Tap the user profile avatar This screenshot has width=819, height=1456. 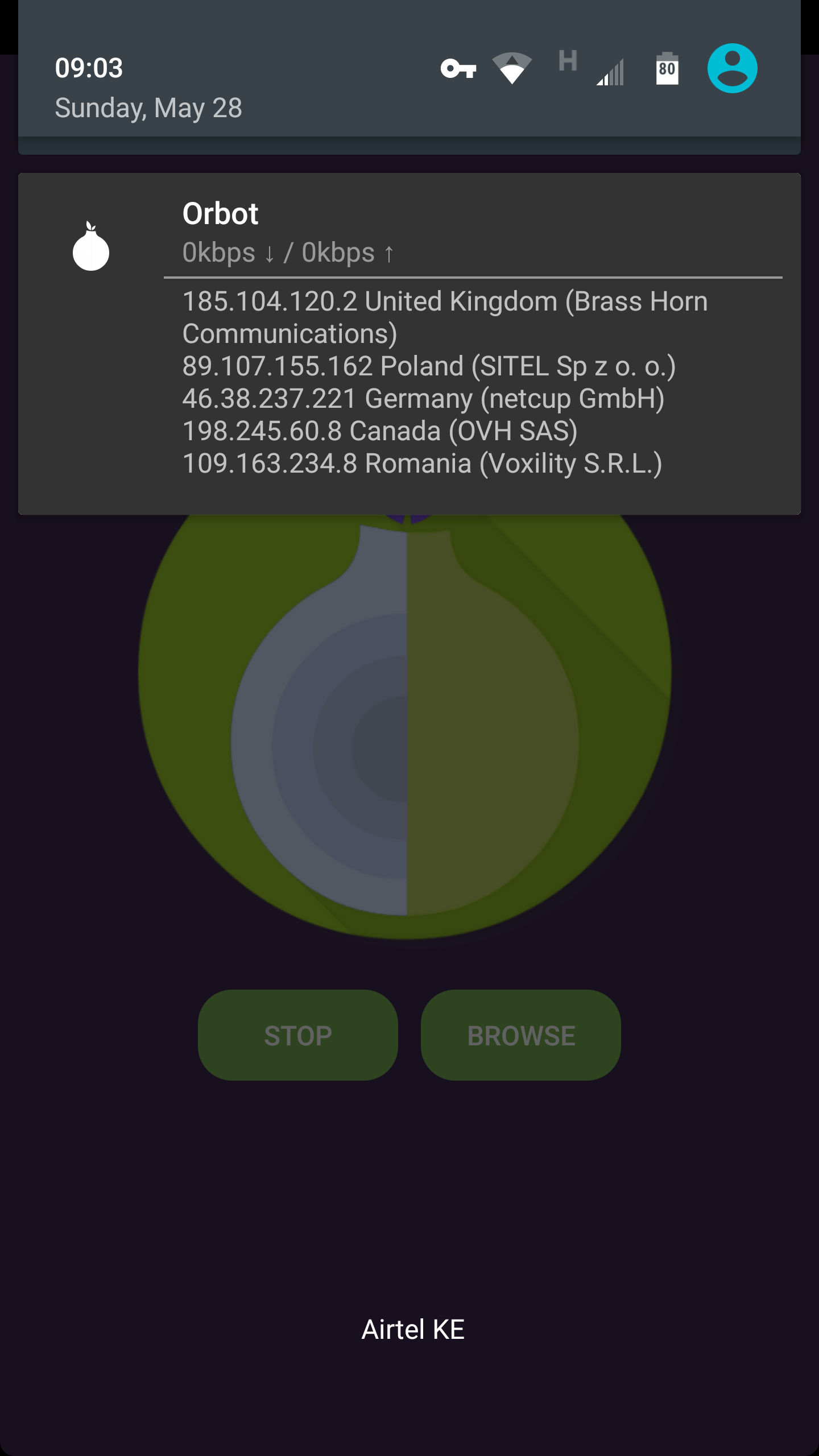(x=732, y=68)
